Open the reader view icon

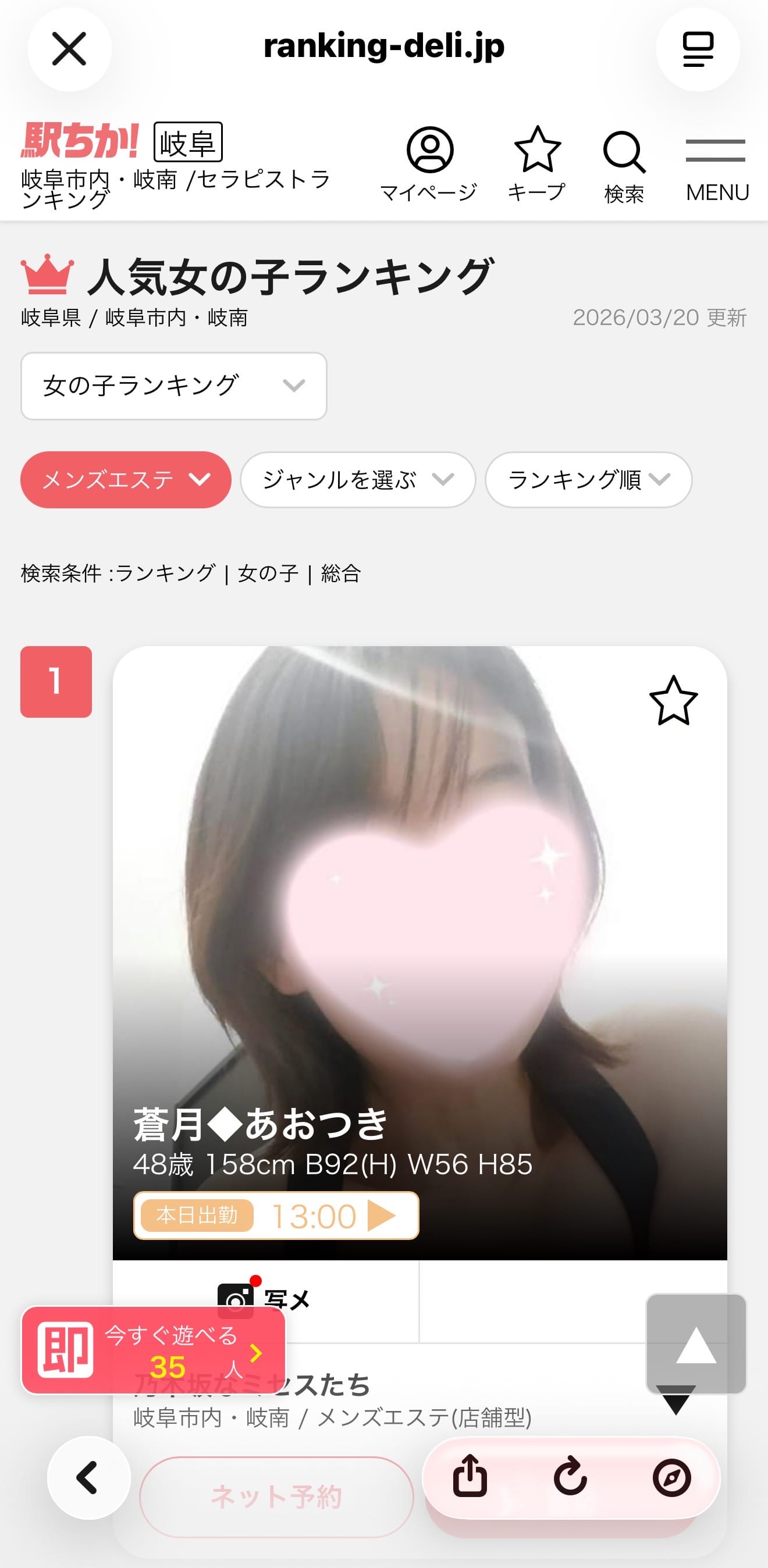pyautogui.click(x=698, y=49)
